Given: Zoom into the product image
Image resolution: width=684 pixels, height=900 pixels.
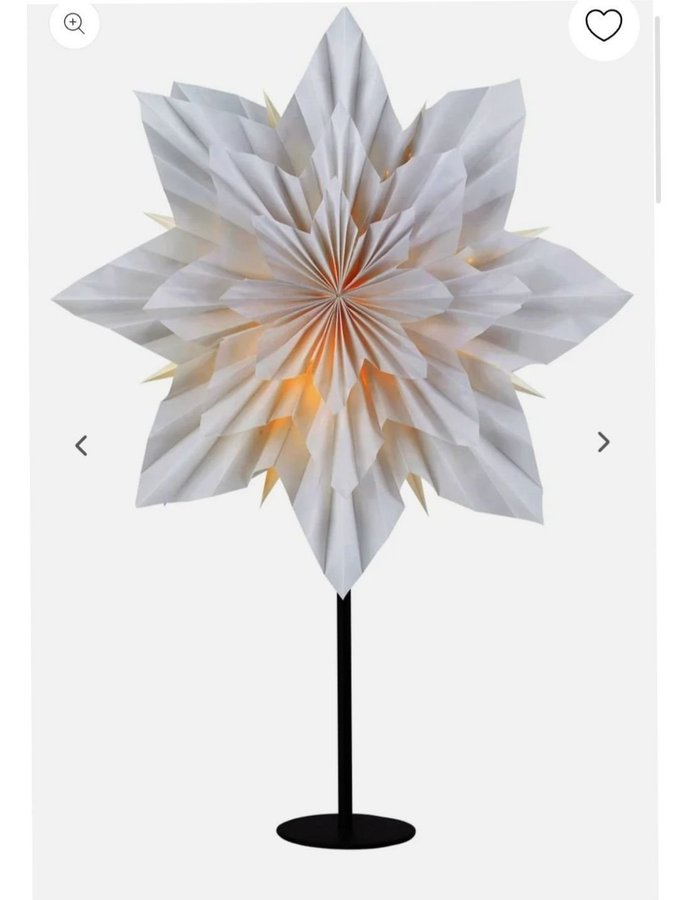Looking at the screenshot, I should [74, 23].
